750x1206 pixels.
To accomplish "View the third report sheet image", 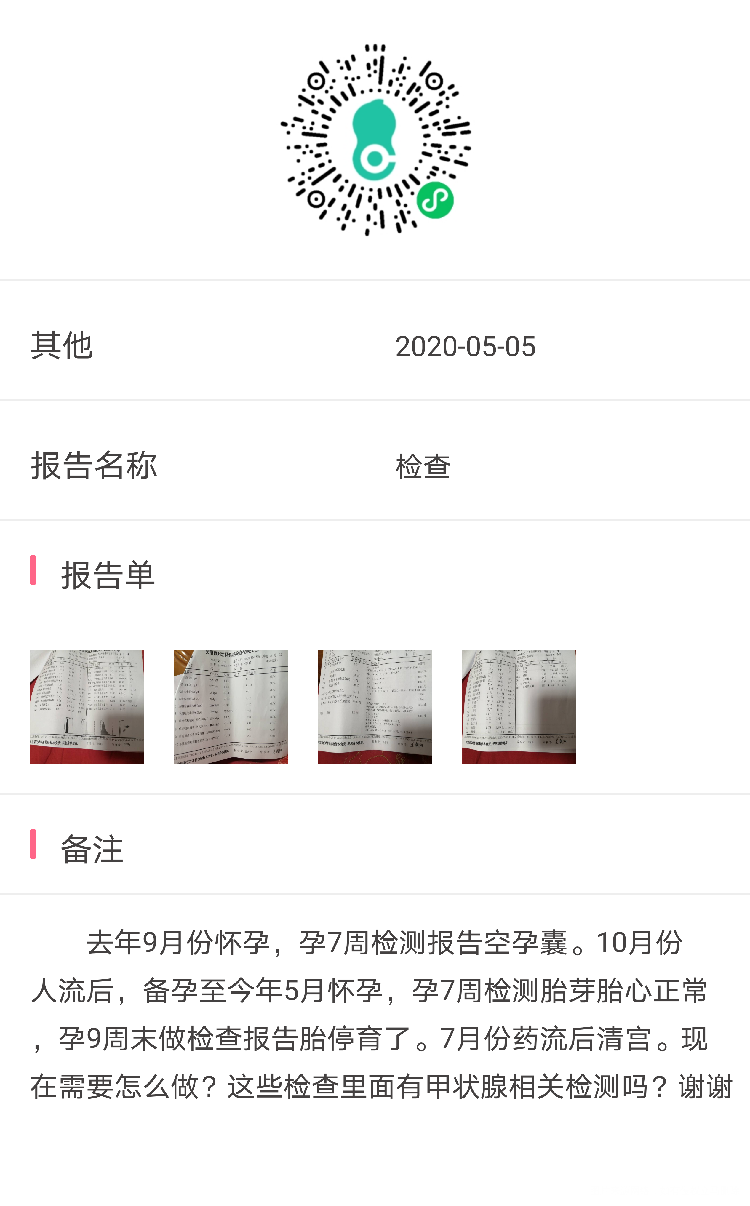I will coord(375,706).
